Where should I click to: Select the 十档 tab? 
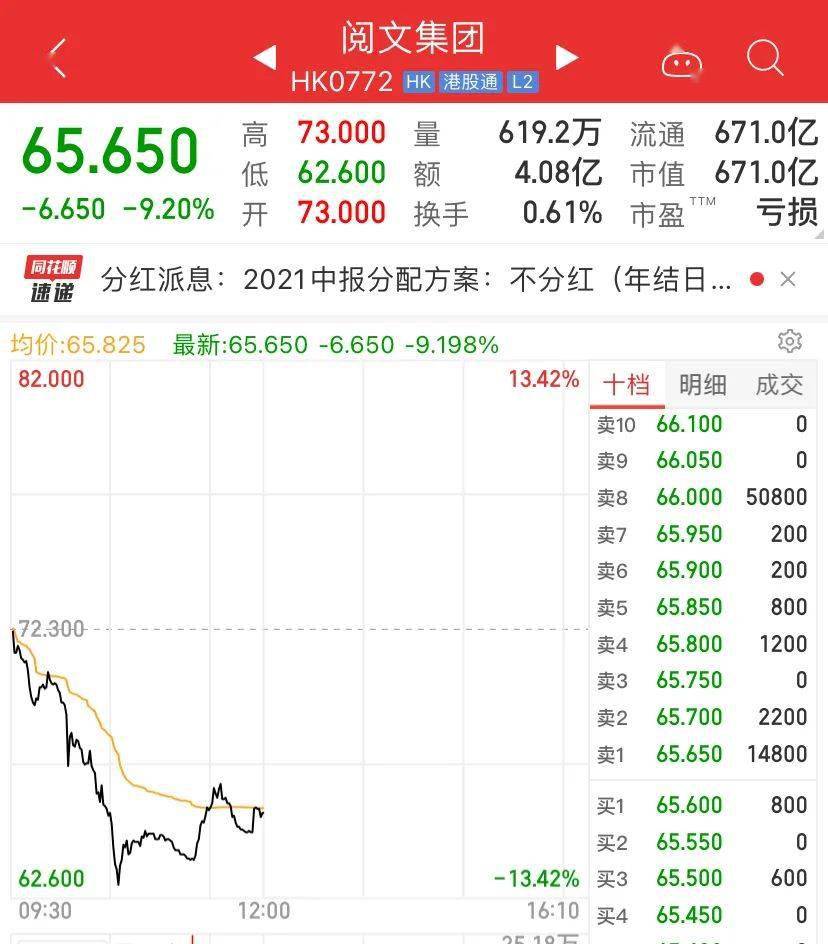tap(626, 385)
